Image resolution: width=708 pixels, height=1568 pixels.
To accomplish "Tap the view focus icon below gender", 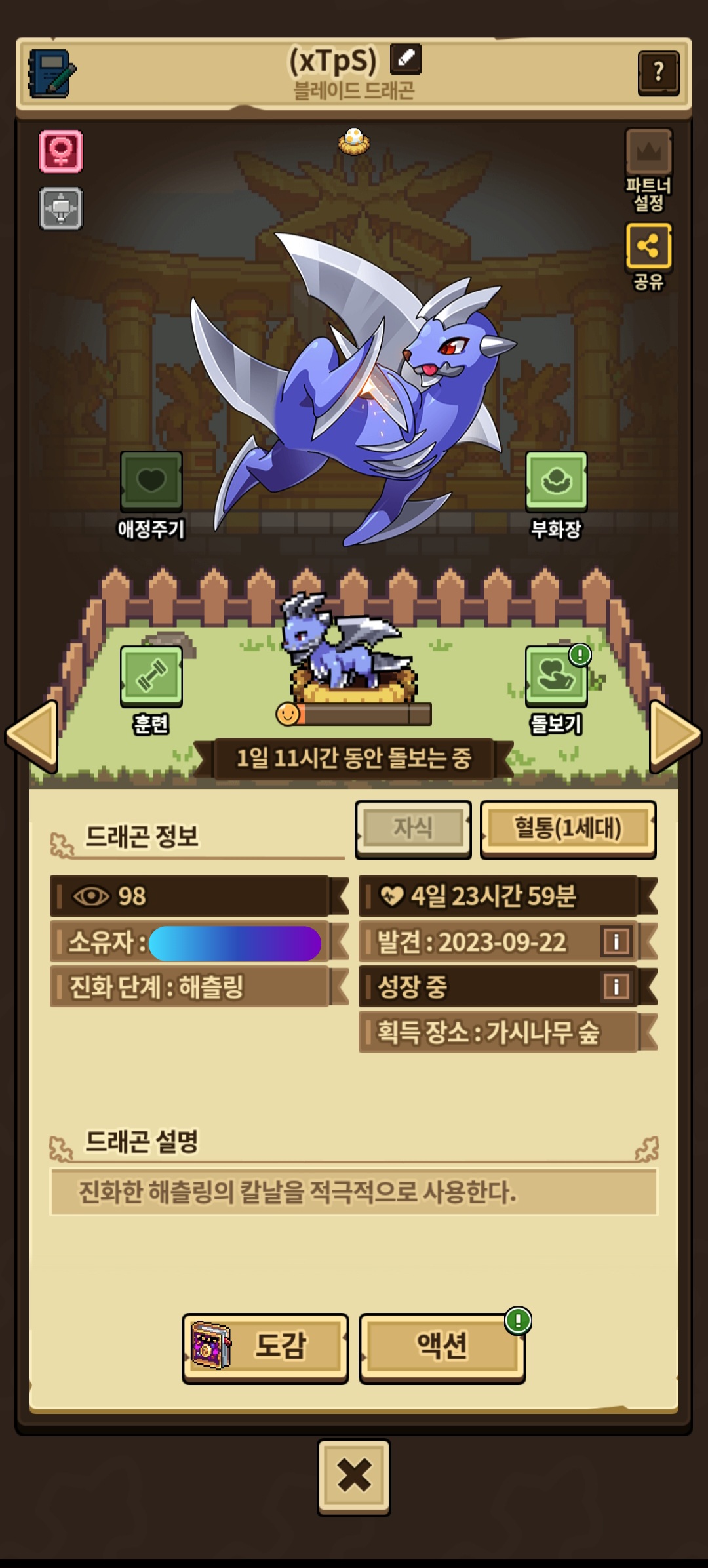I will [x=61, y=209].
